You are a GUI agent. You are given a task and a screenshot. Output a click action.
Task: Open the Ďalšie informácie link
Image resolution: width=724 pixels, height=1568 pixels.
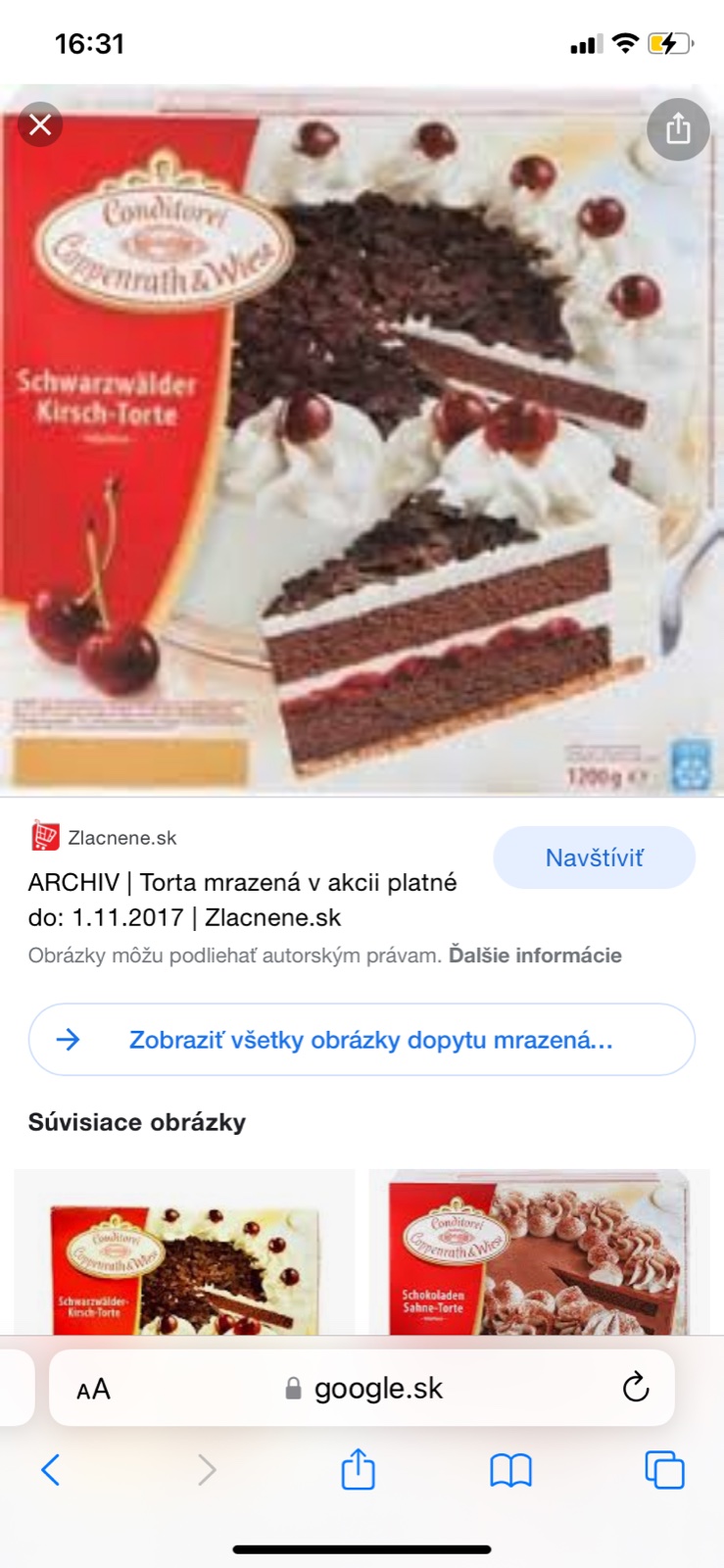pyautogui.click(x=535, y=955)
